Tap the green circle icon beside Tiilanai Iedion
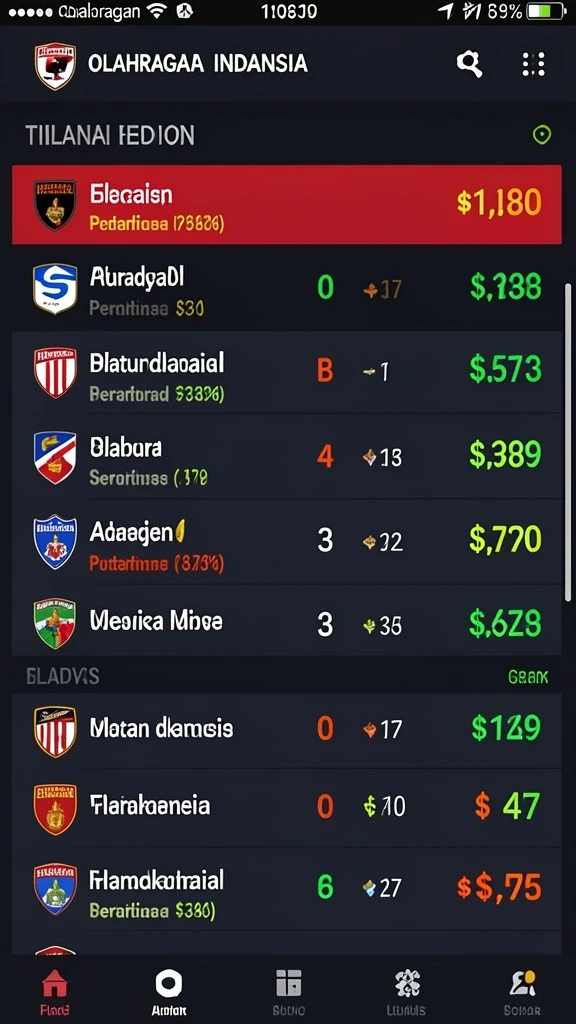This screenshot has height=1024, width=576. pyautogui.click(x=541, y=135)
